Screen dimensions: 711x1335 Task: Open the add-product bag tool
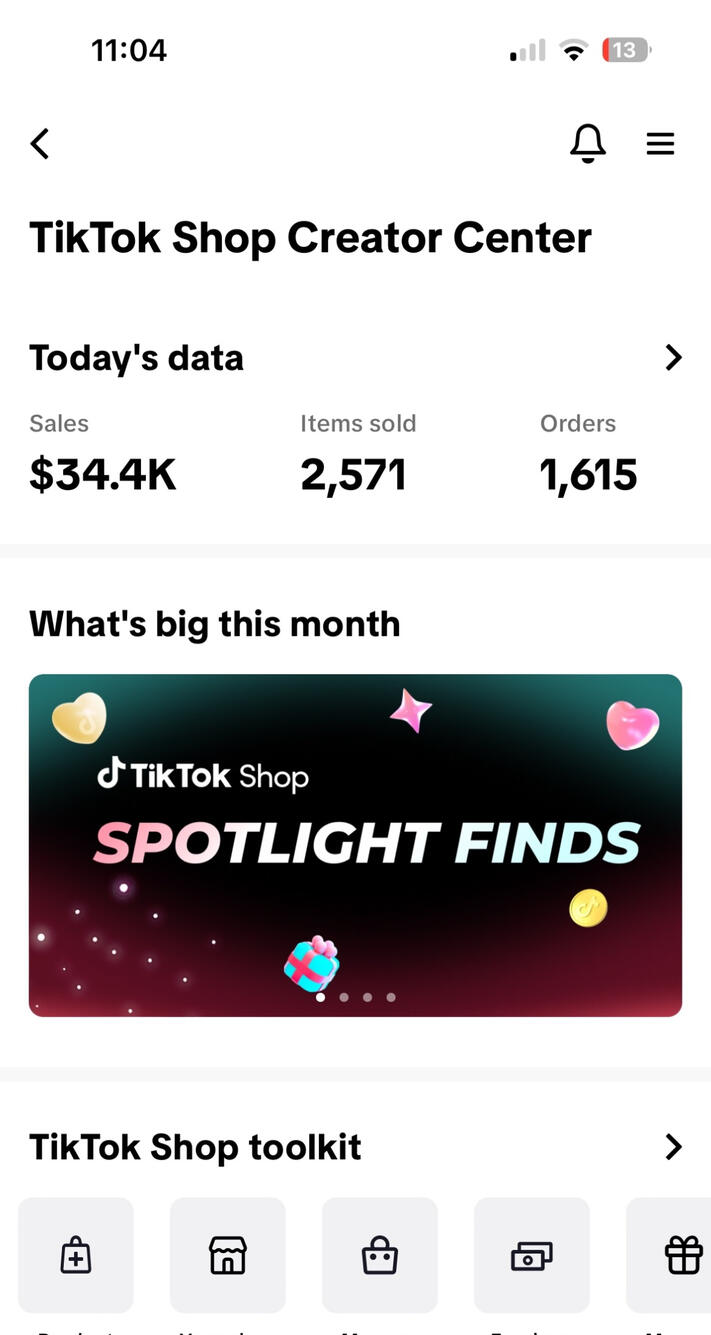pyautogui.click(x=76, y=1255)
